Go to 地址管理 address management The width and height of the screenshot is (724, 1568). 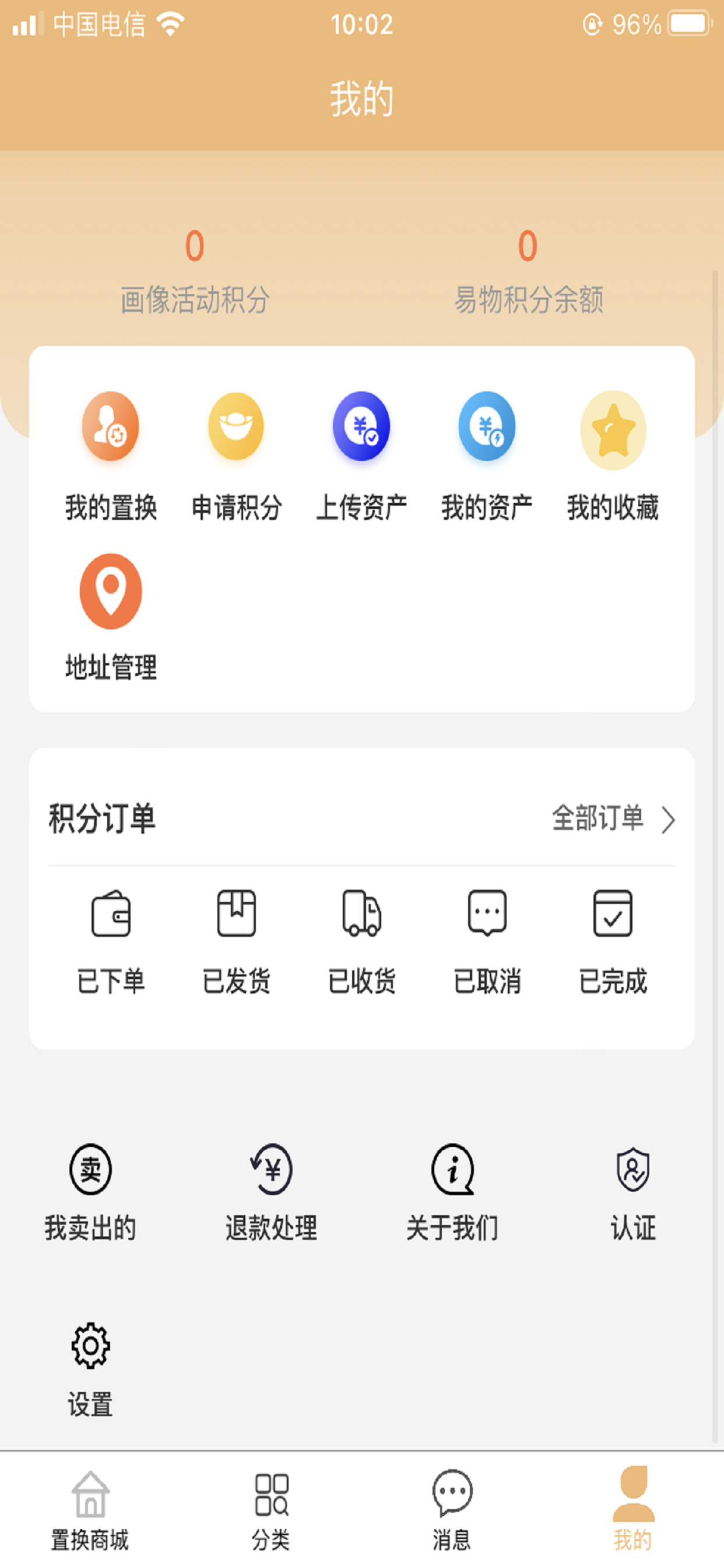pyautogui.click(x=111, y=617)
